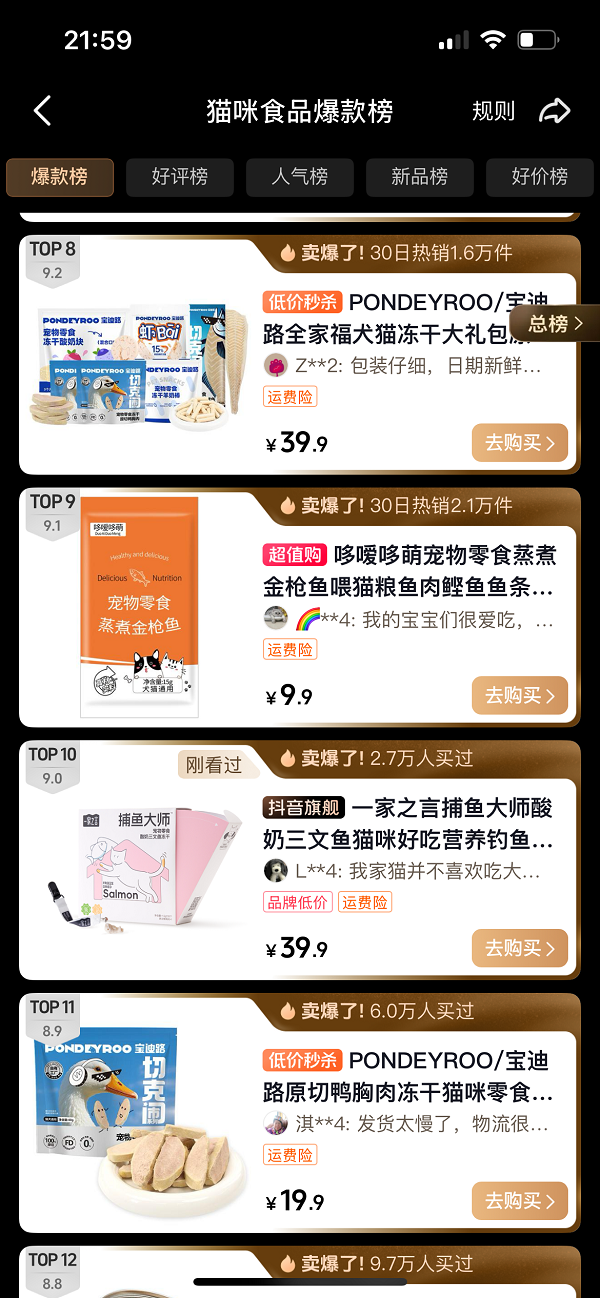
Task: Buy the PONDEYROO duck breast freeze-dried snack
Action: (520, 1200)
